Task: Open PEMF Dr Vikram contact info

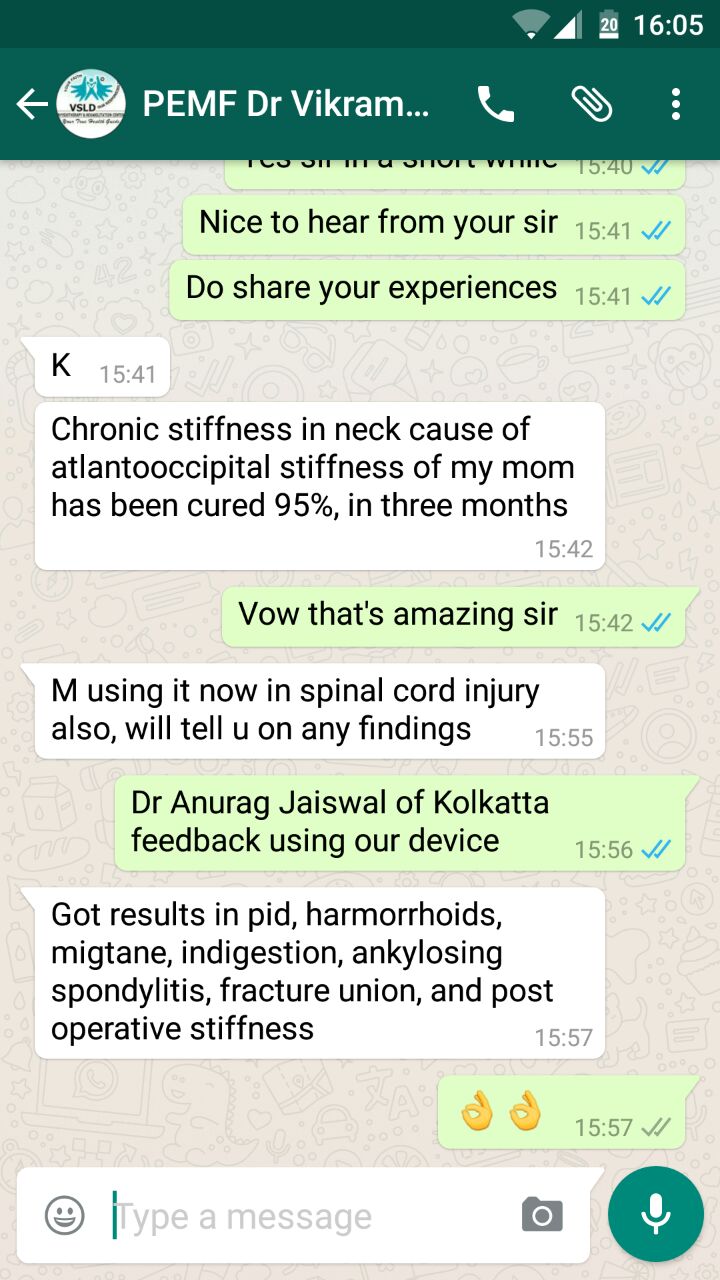Action: click(286, 104)
